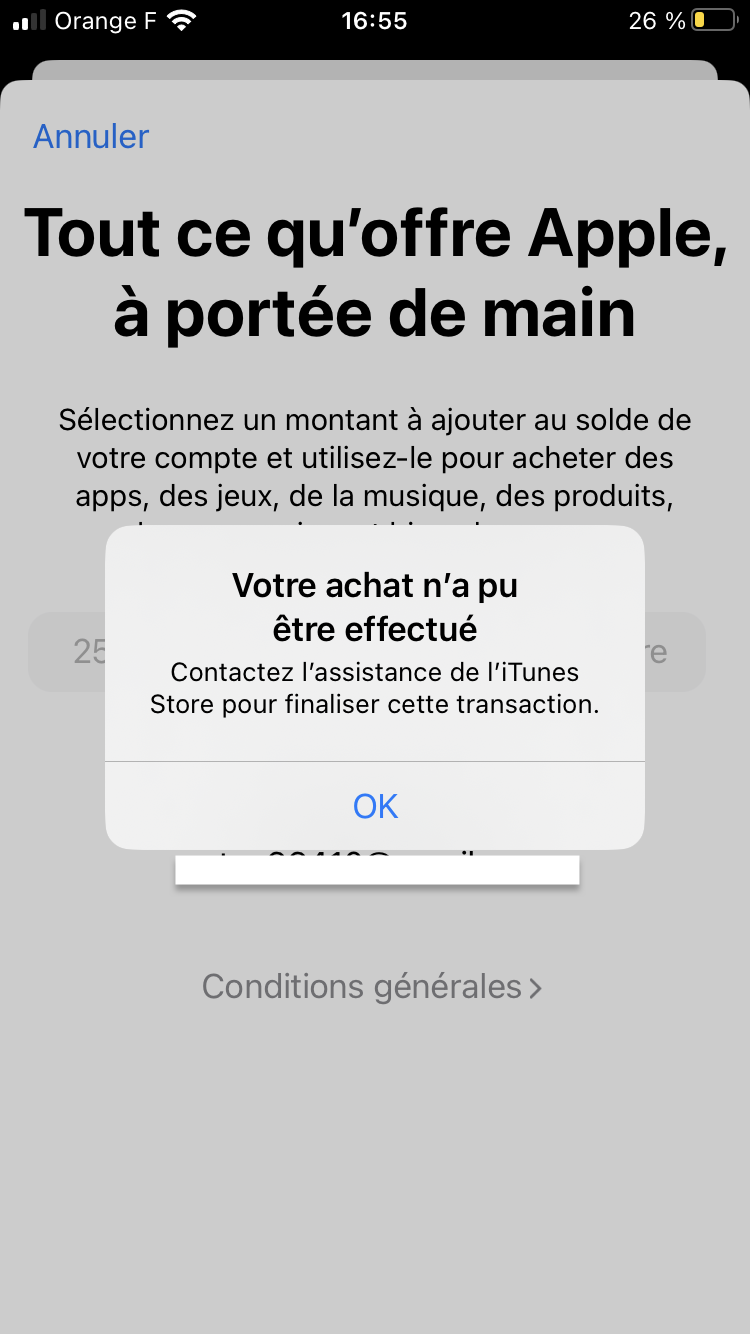
Task: Dismiss the error dialog with OK
Action: tap(375, 806)
